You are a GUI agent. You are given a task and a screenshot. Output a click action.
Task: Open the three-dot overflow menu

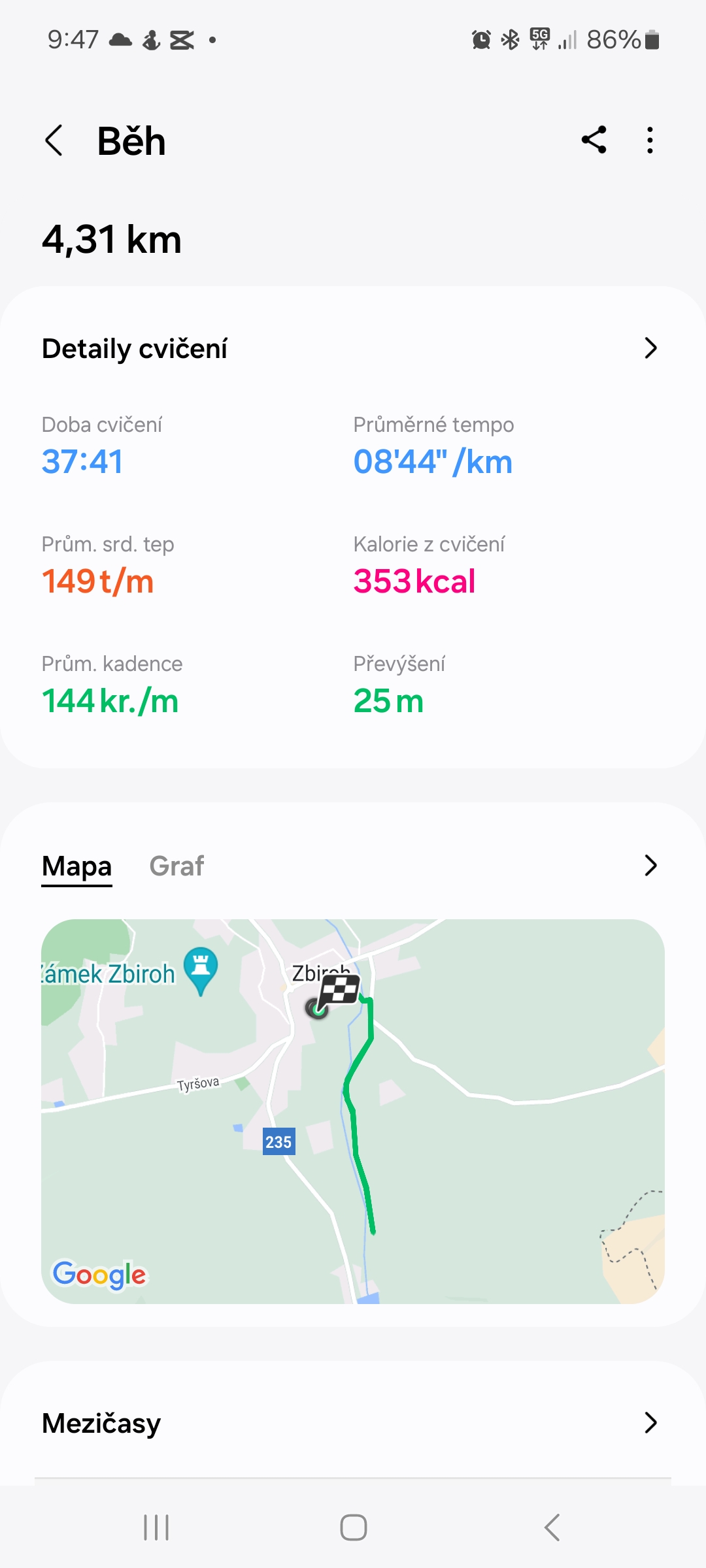pos(649,140)
